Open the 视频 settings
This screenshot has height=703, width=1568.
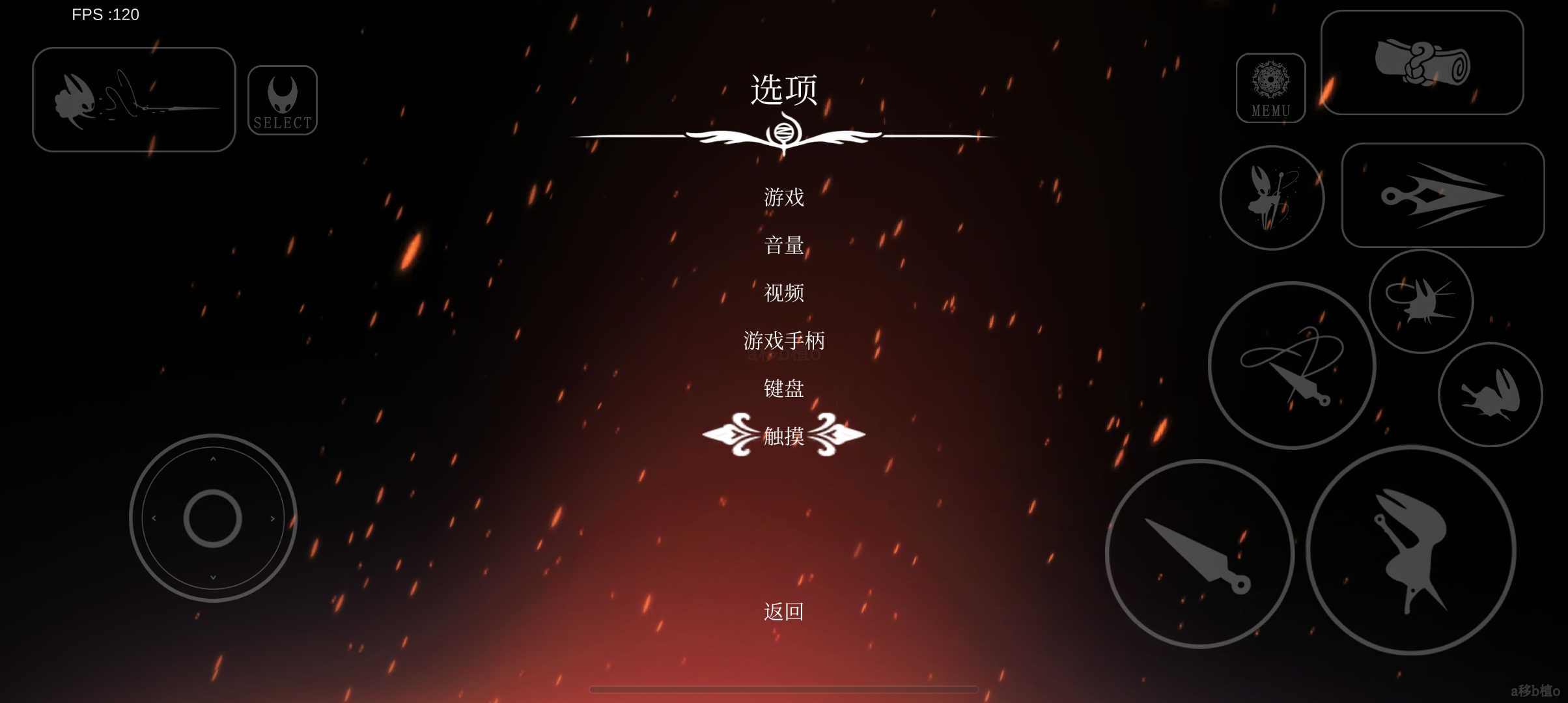tap(783, 293)
